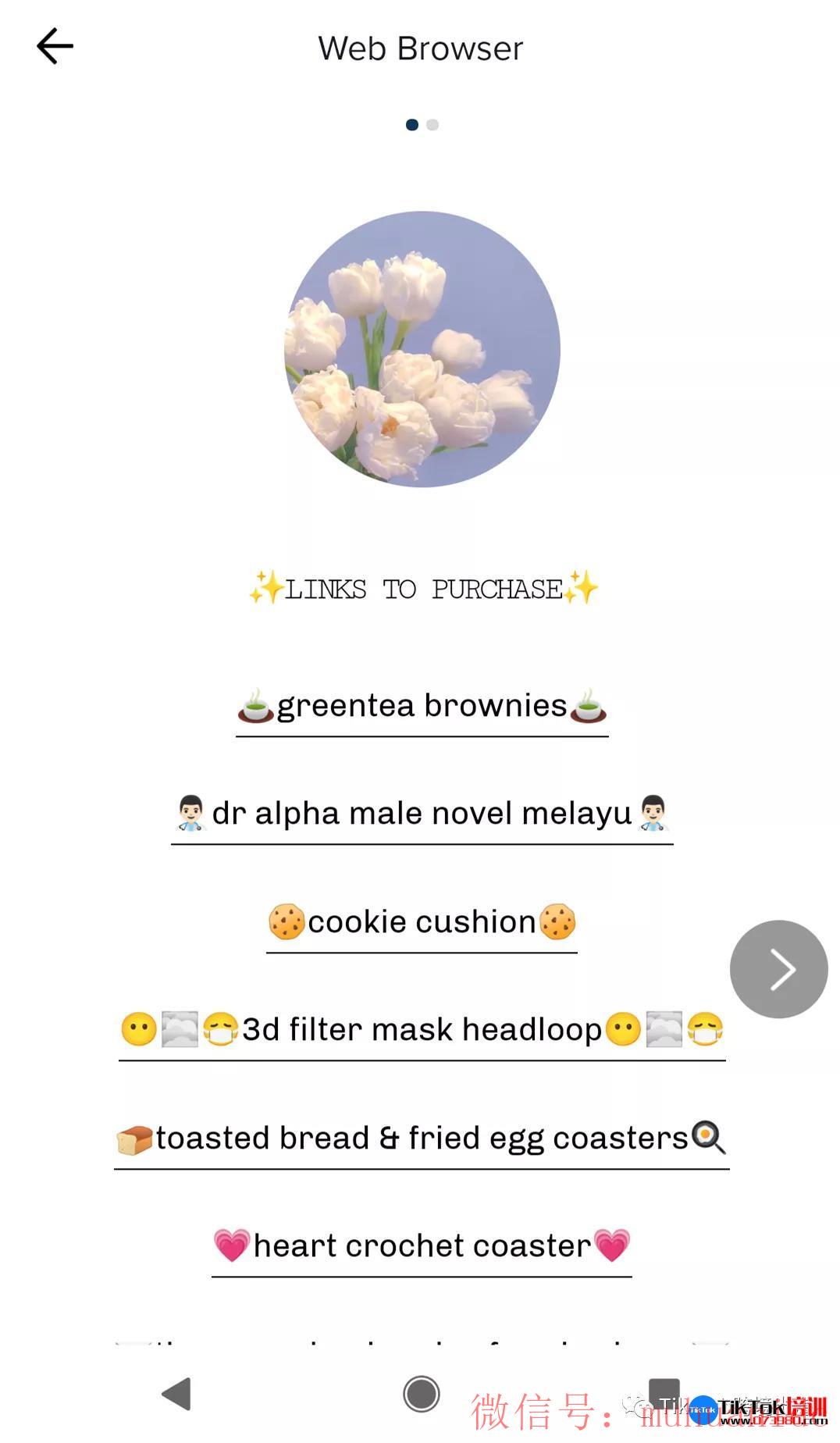Open the heart crochet coaster link
Viewport: 840px width, 1443px height.
click(x=422, y=1246)
